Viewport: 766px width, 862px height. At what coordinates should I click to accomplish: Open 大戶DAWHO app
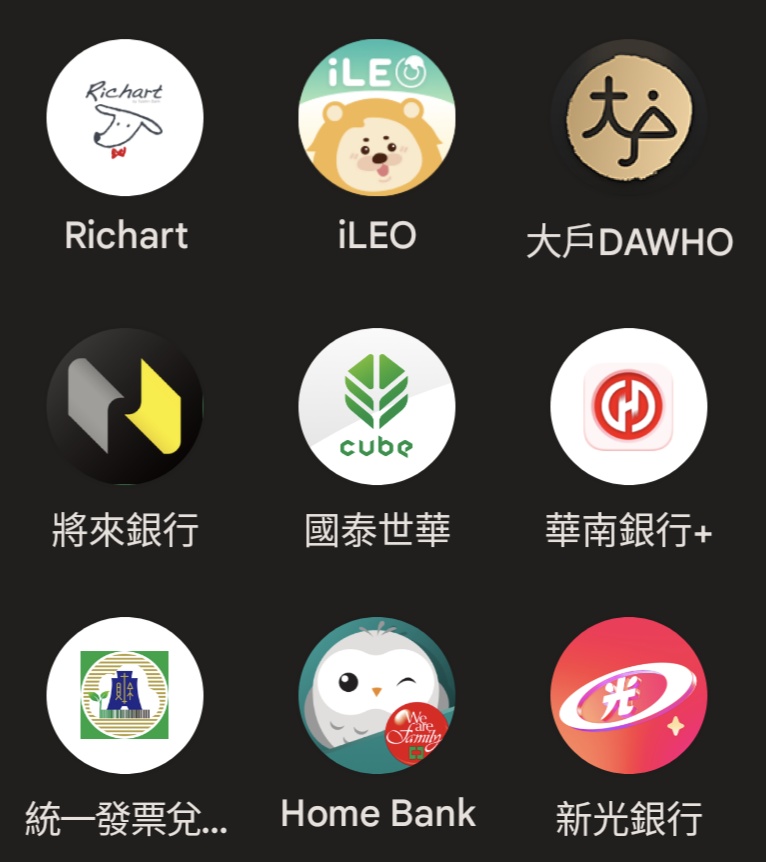(x=629, y=118)
